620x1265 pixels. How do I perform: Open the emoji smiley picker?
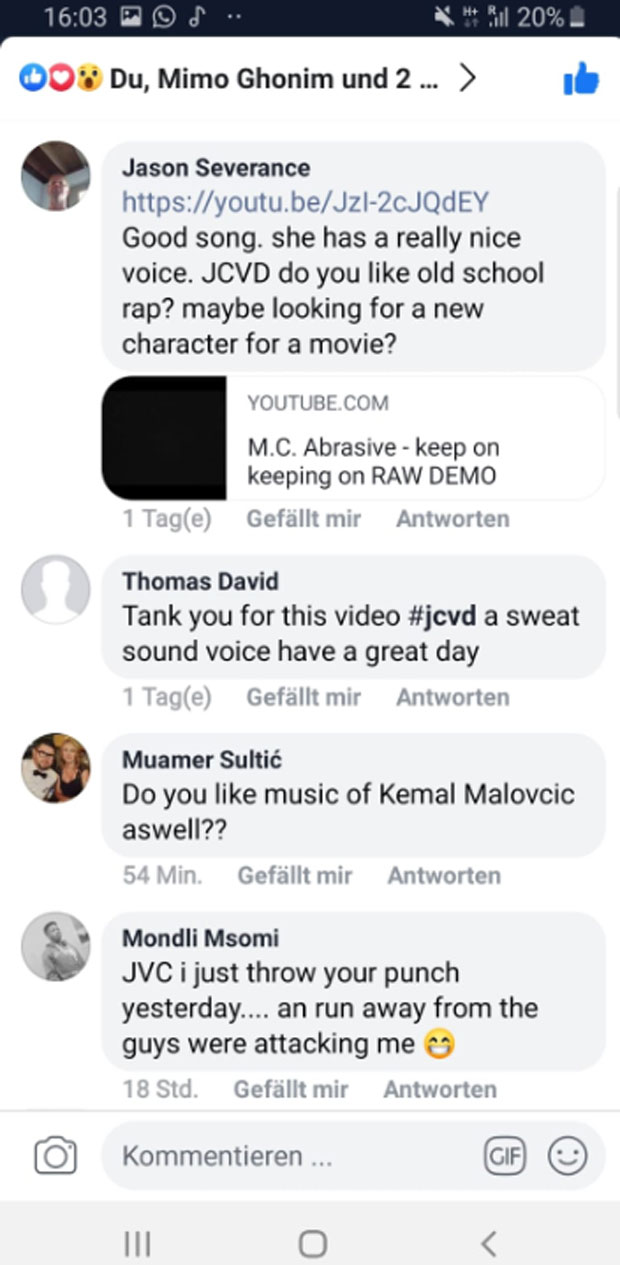[567, 1156]
